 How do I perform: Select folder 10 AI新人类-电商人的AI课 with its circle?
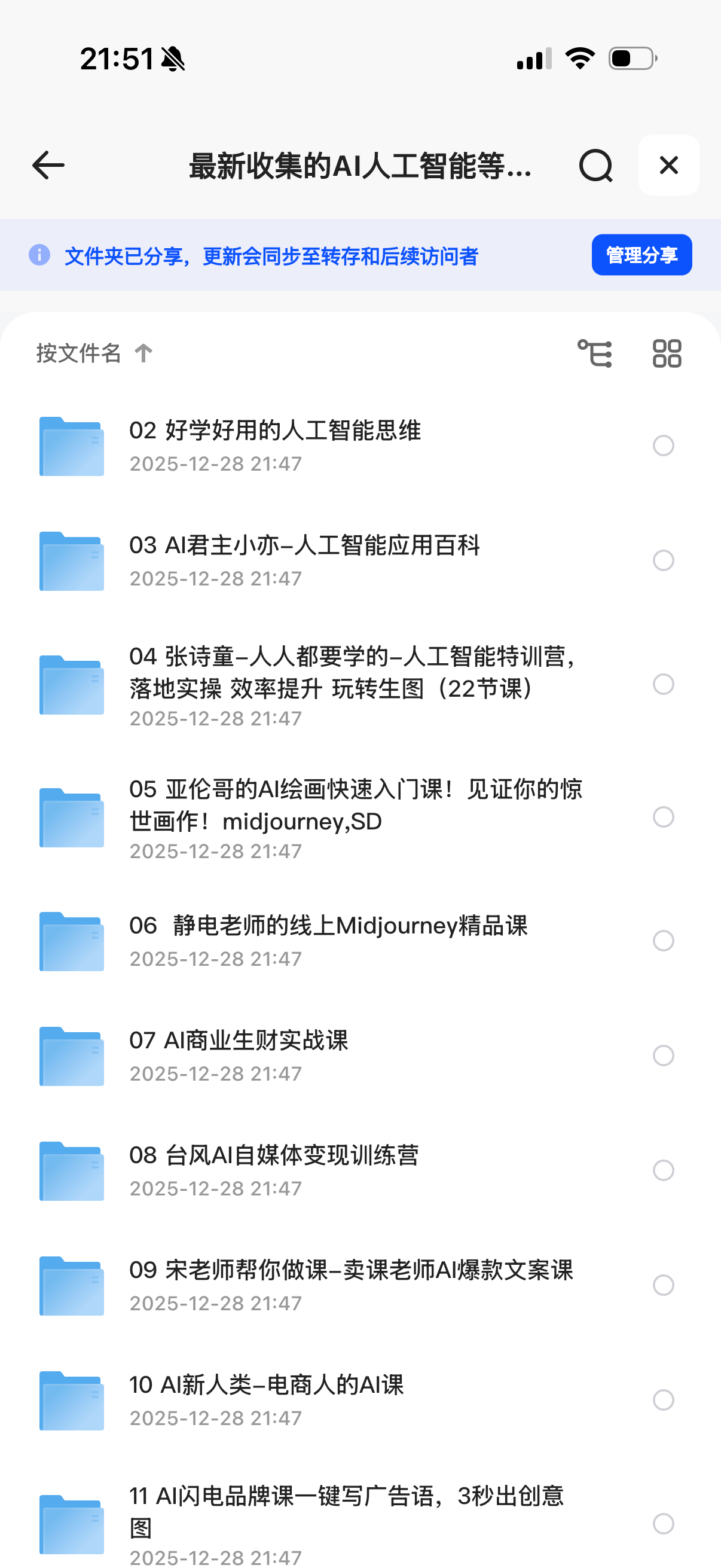click(663, 1400)
